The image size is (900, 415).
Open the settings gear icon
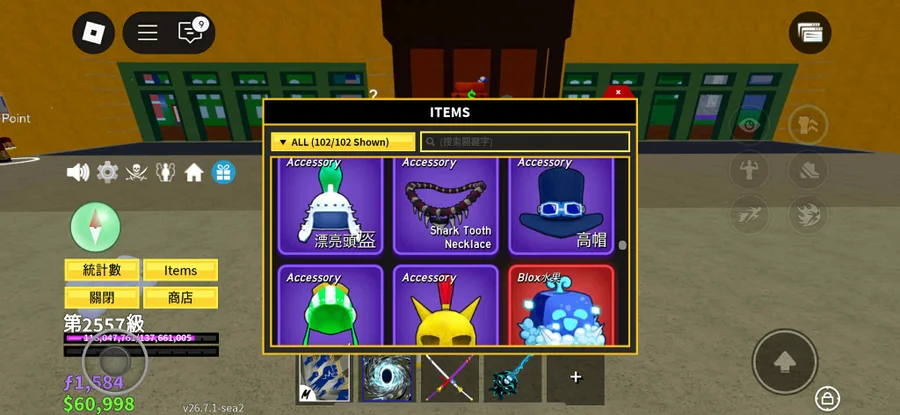pos(107,173)
